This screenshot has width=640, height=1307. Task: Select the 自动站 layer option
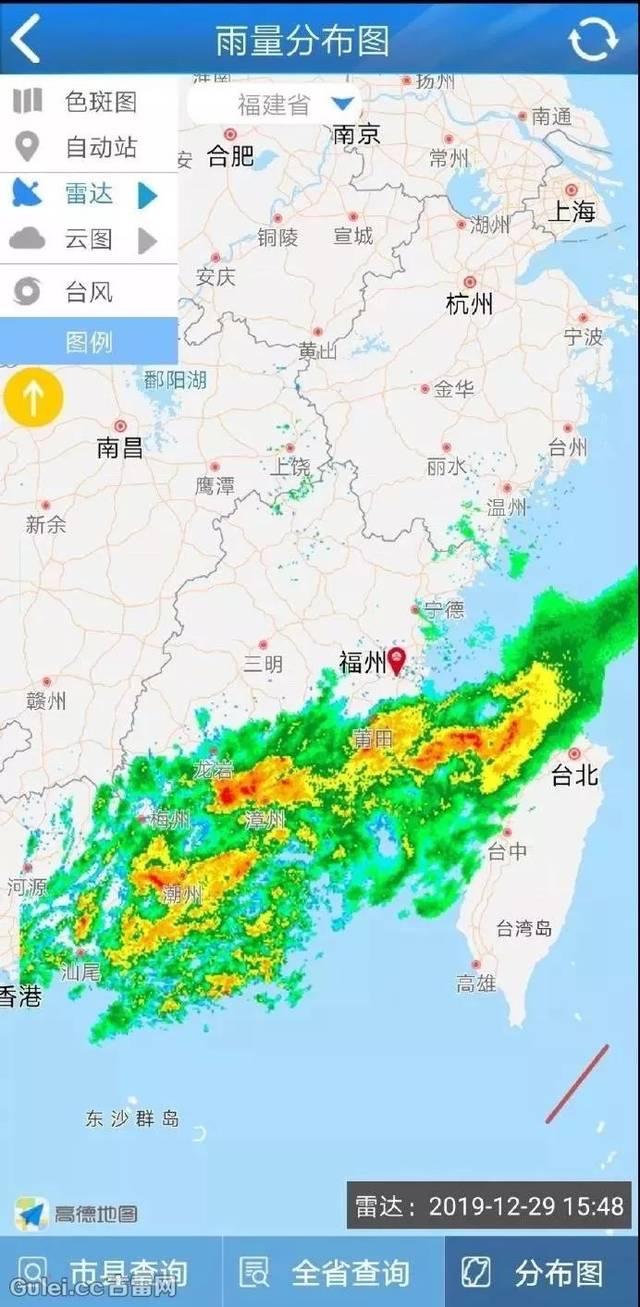pyautogui.click(x=89, y=148)
